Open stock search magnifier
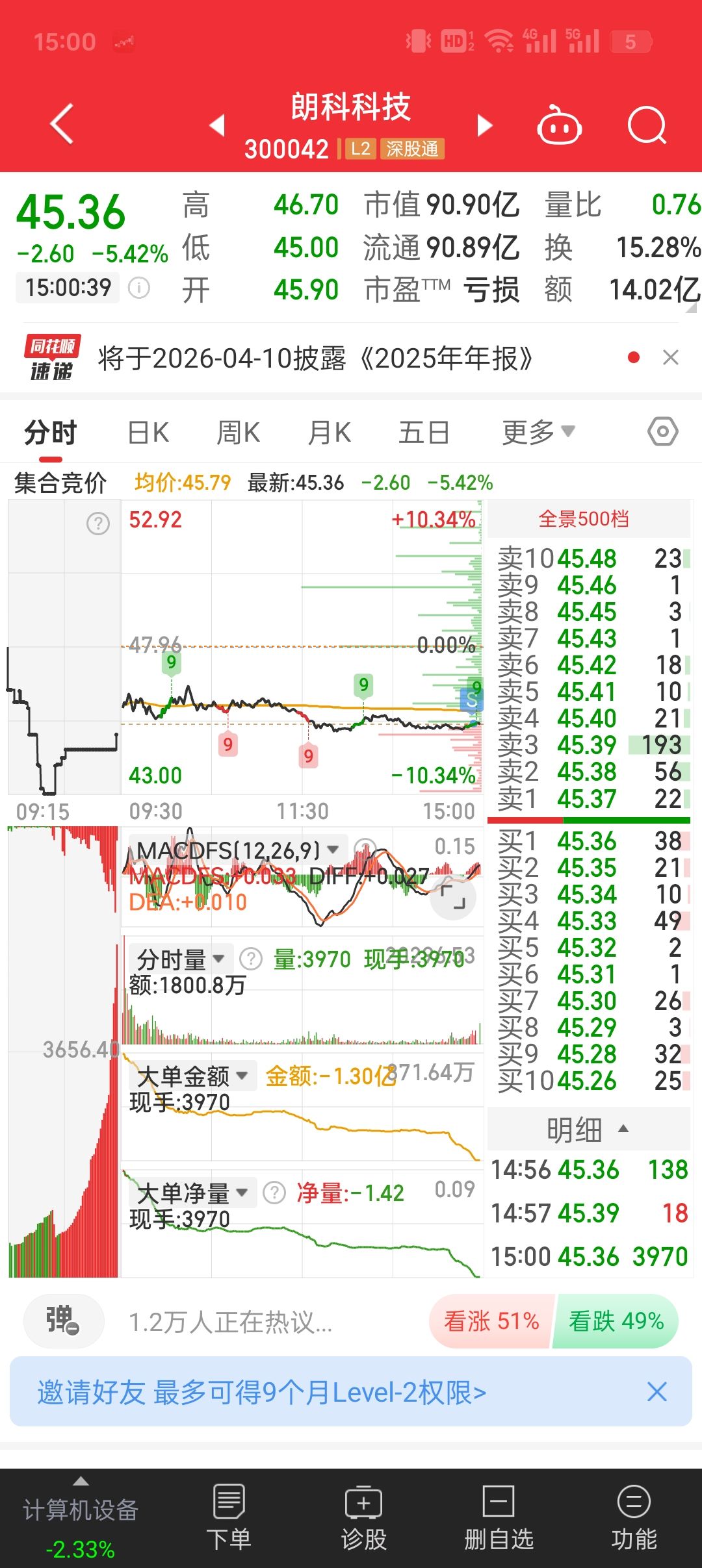Image resolution: width=702 pixels, height=1568 pixels. tap(647, 125)
